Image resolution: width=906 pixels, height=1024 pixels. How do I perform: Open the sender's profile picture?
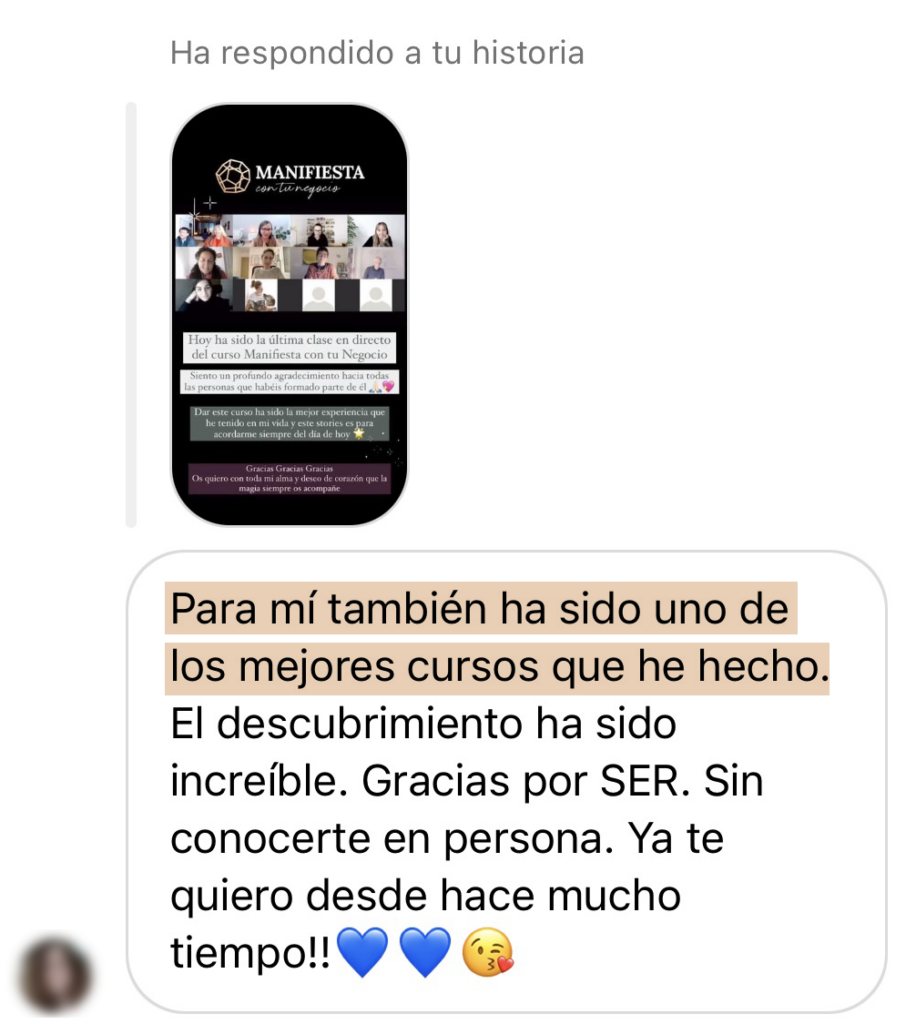pos(56,975)
